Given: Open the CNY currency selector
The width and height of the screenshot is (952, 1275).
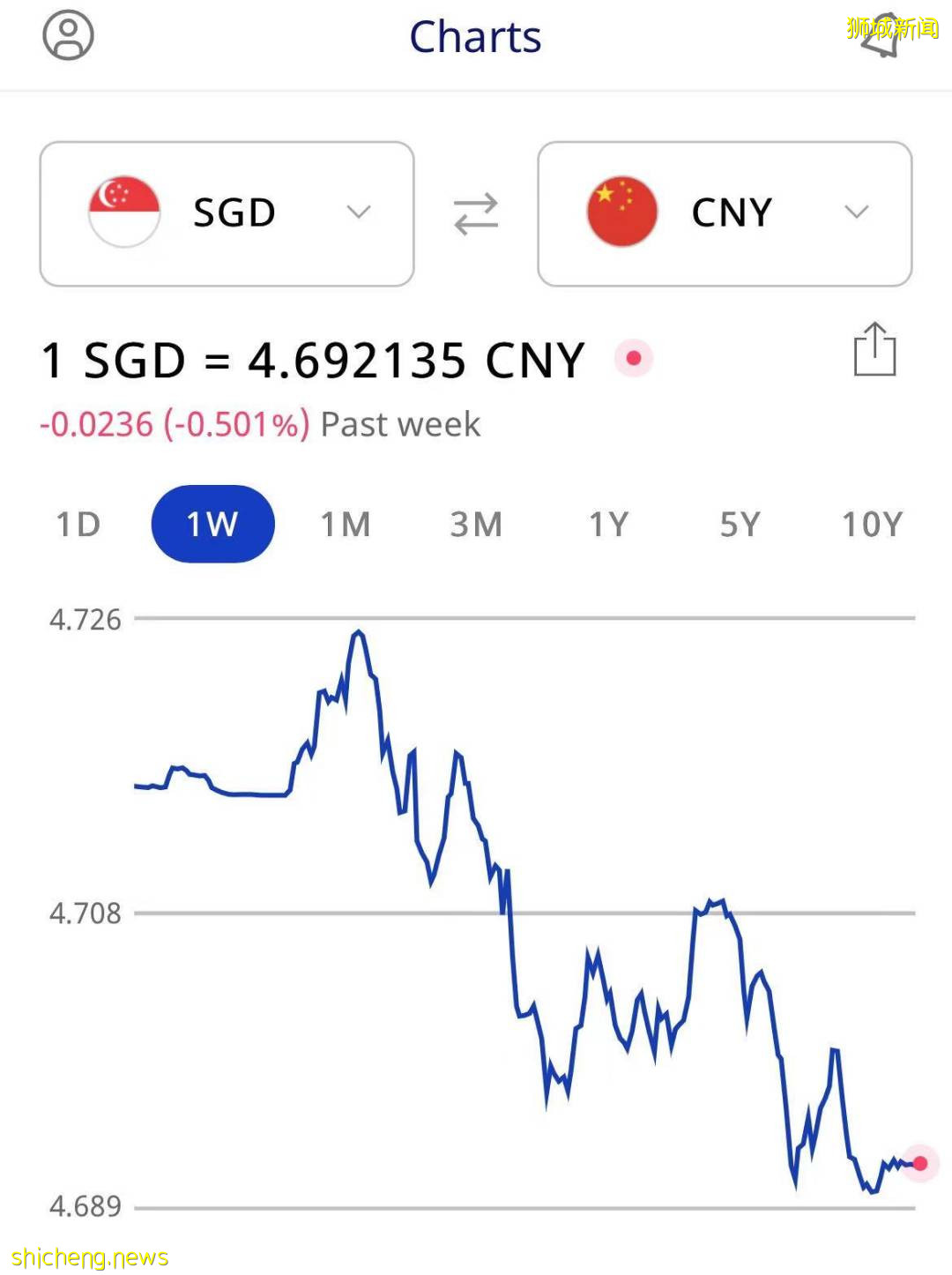Looking at the screenshot, I should 725,212.
